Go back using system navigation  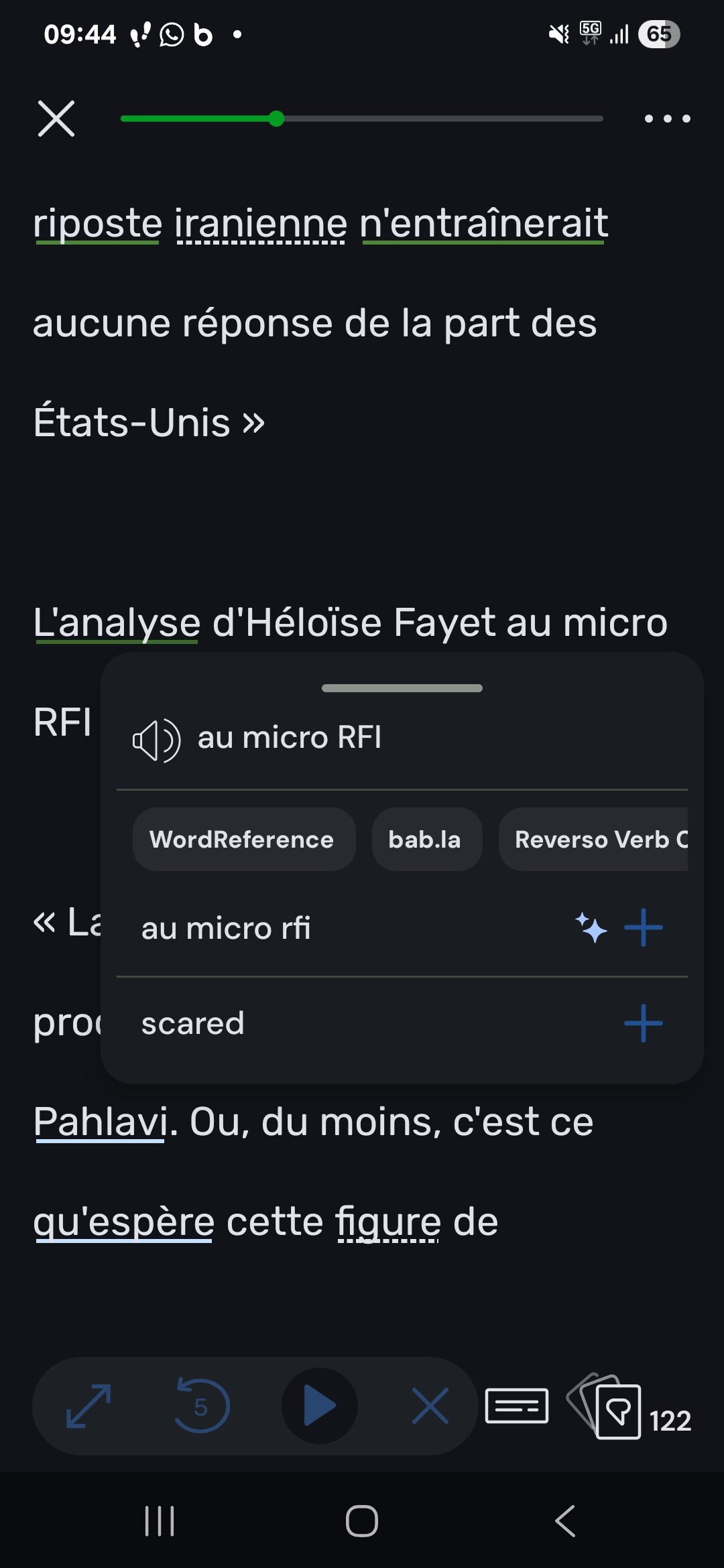(565, 1520)
